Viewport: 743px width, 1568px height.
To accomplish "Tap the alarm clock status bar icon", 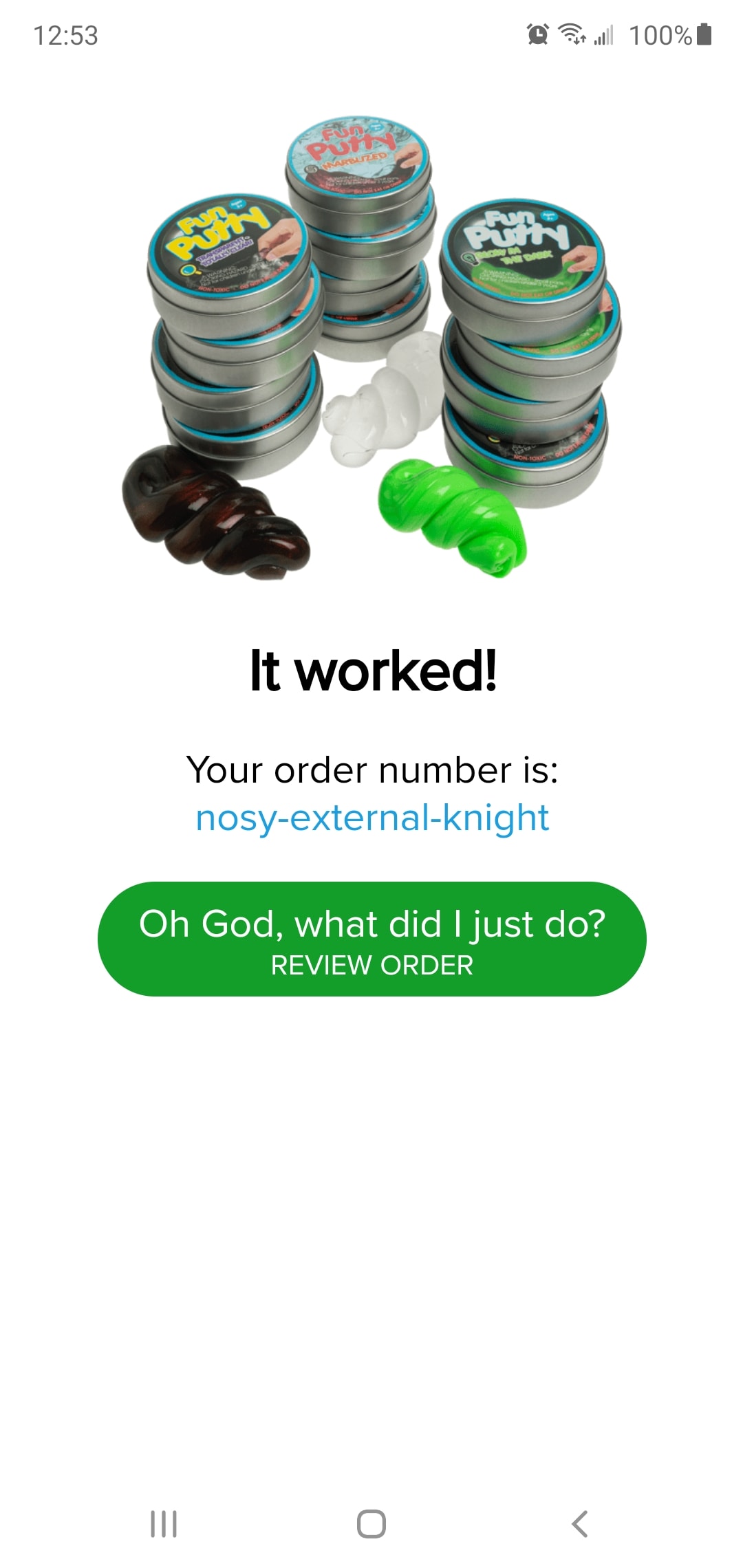I will 537,33.
